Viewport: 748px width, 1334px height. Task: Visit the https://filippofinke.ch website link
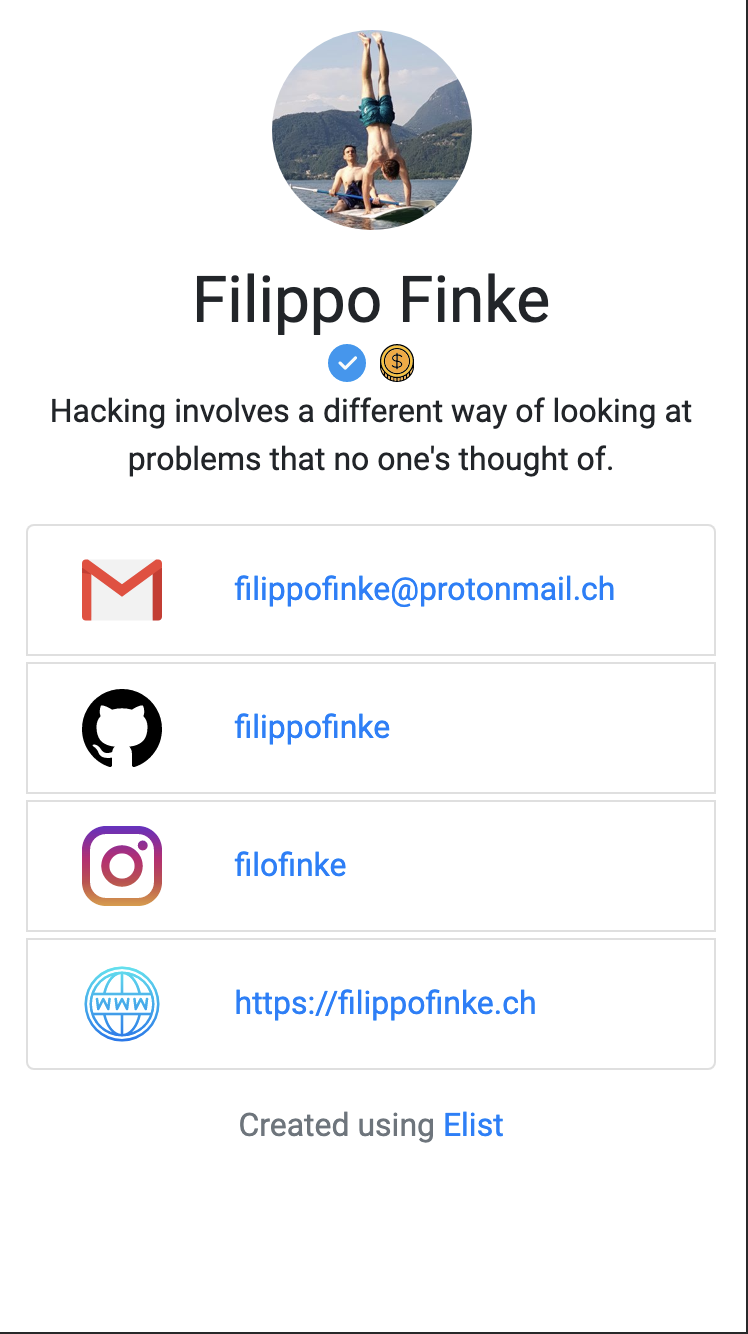click(385, 1003)
